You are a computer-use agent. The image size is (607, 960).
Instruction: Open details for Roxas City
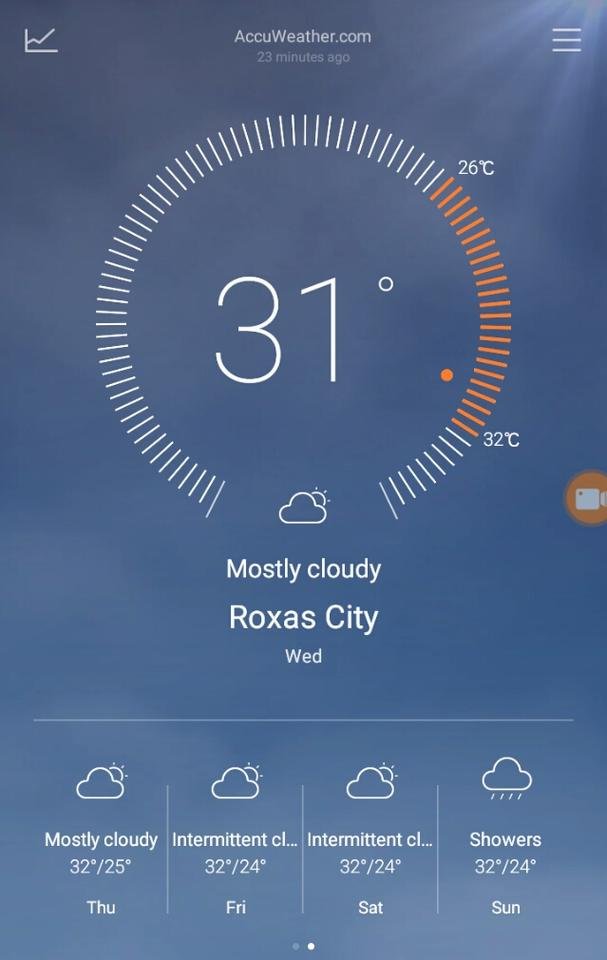(x=303, y=617)
